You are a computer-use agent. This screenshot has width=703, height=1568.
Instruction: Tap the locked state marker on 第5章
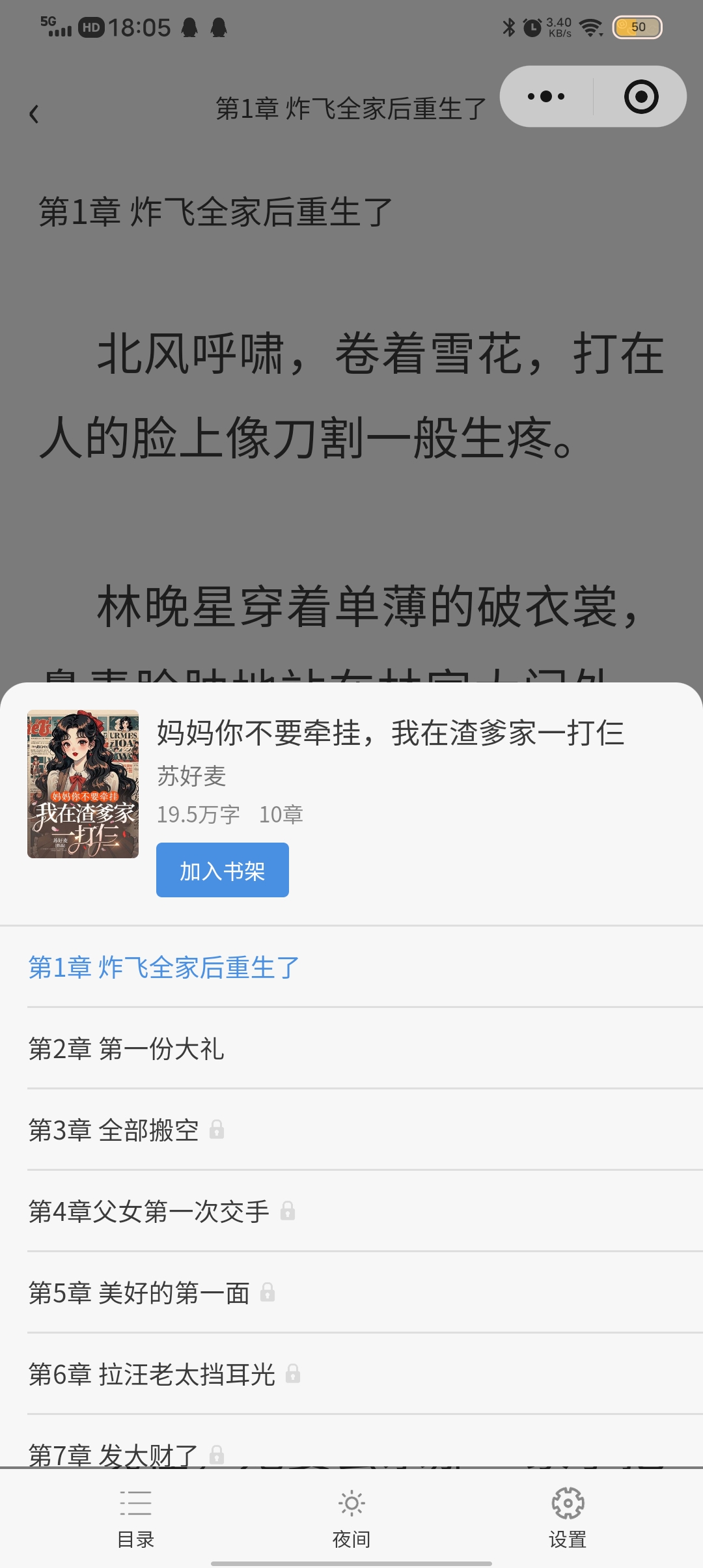[269, 1294]
